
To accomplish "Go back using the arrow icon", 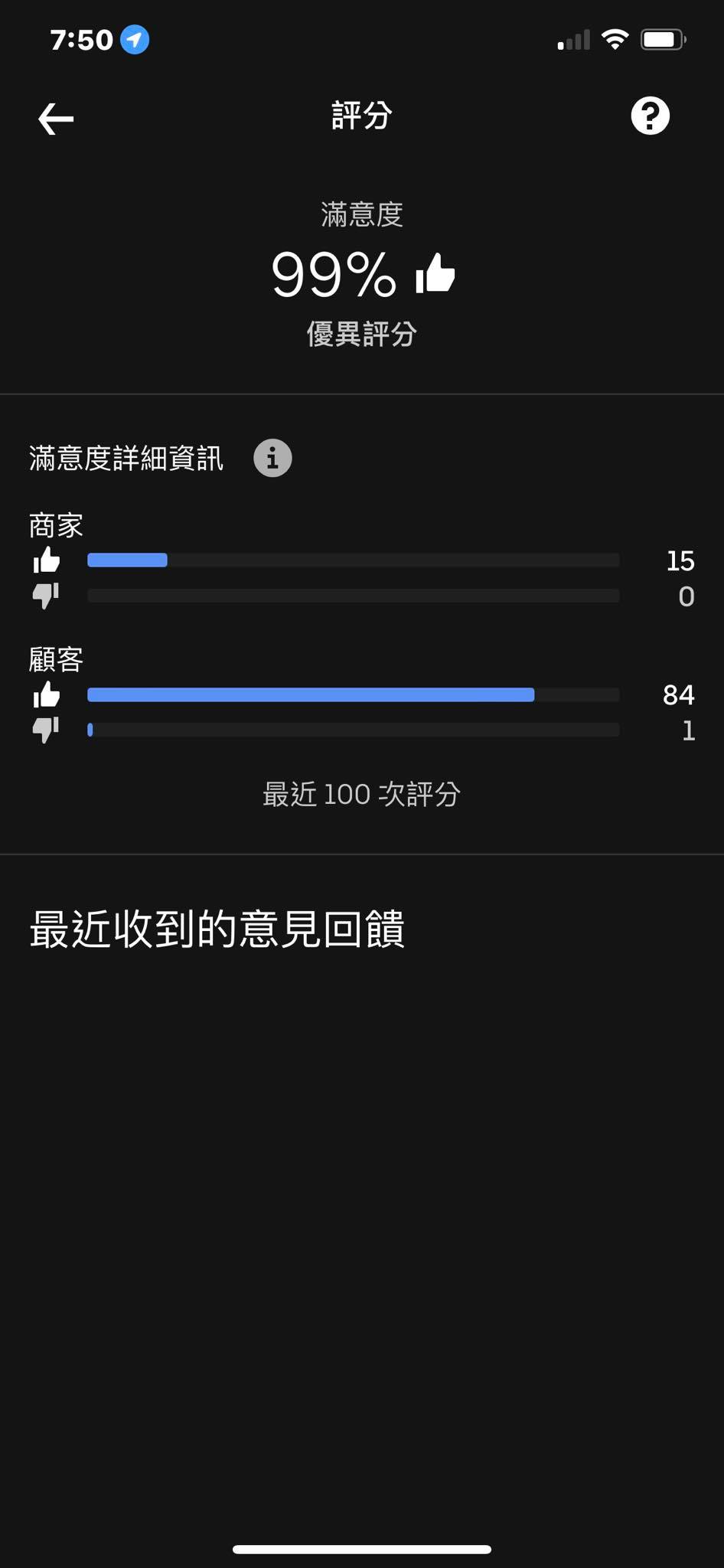I will (x=56, y=119).
